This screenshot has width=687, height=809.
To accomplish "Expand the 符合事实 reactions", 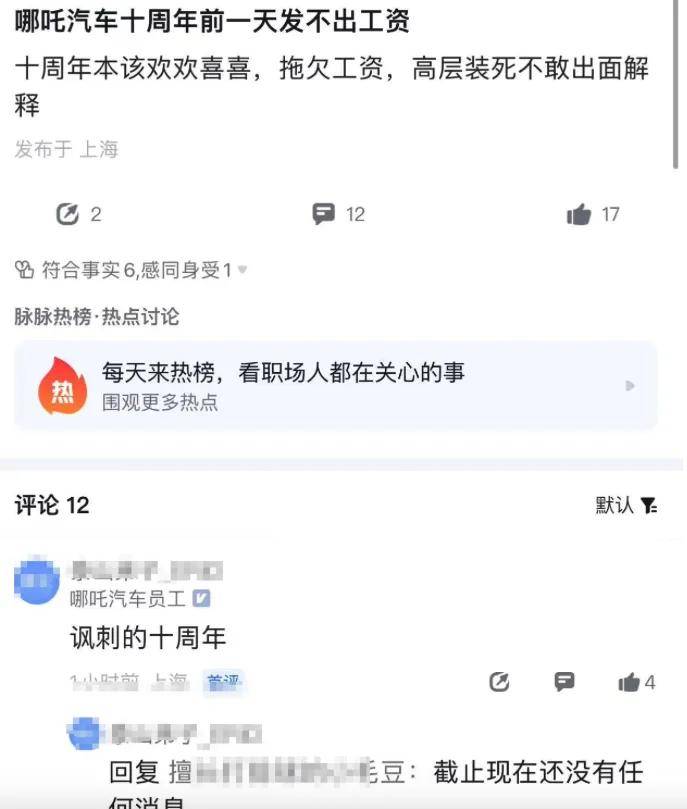I will coord(129,270).
